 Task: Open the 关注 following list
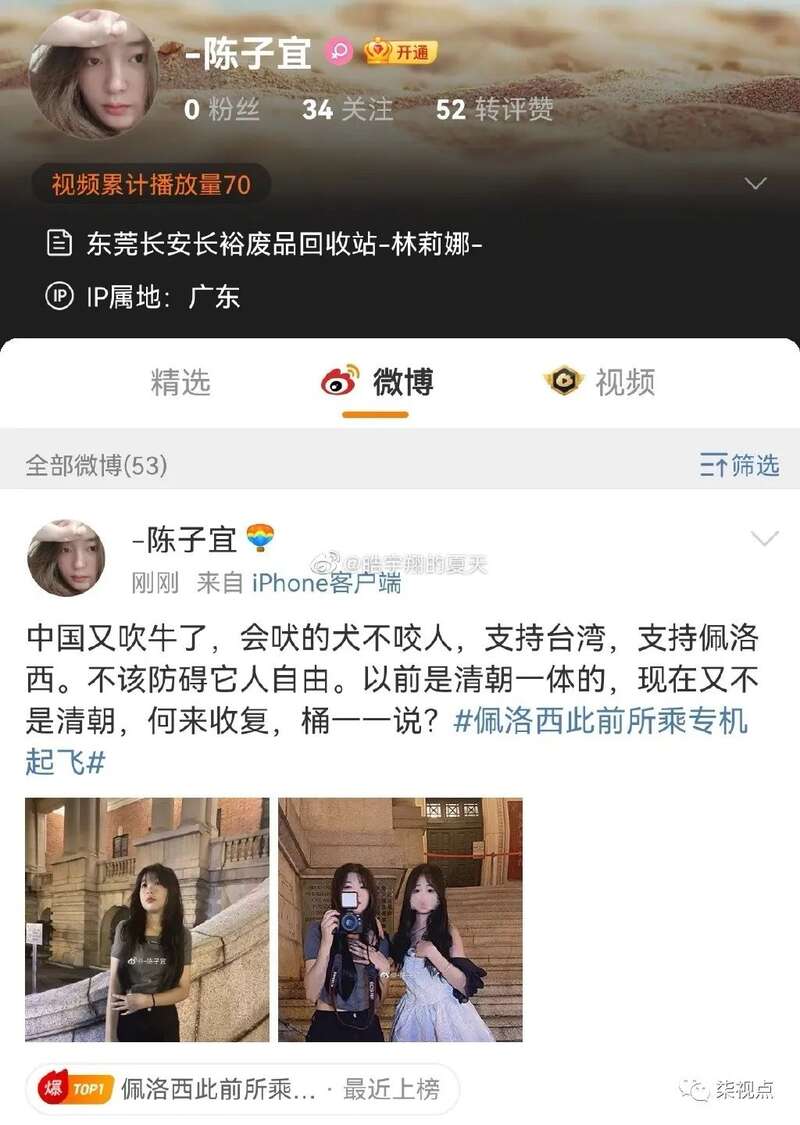pyautogui.click(x=347, y=109)
